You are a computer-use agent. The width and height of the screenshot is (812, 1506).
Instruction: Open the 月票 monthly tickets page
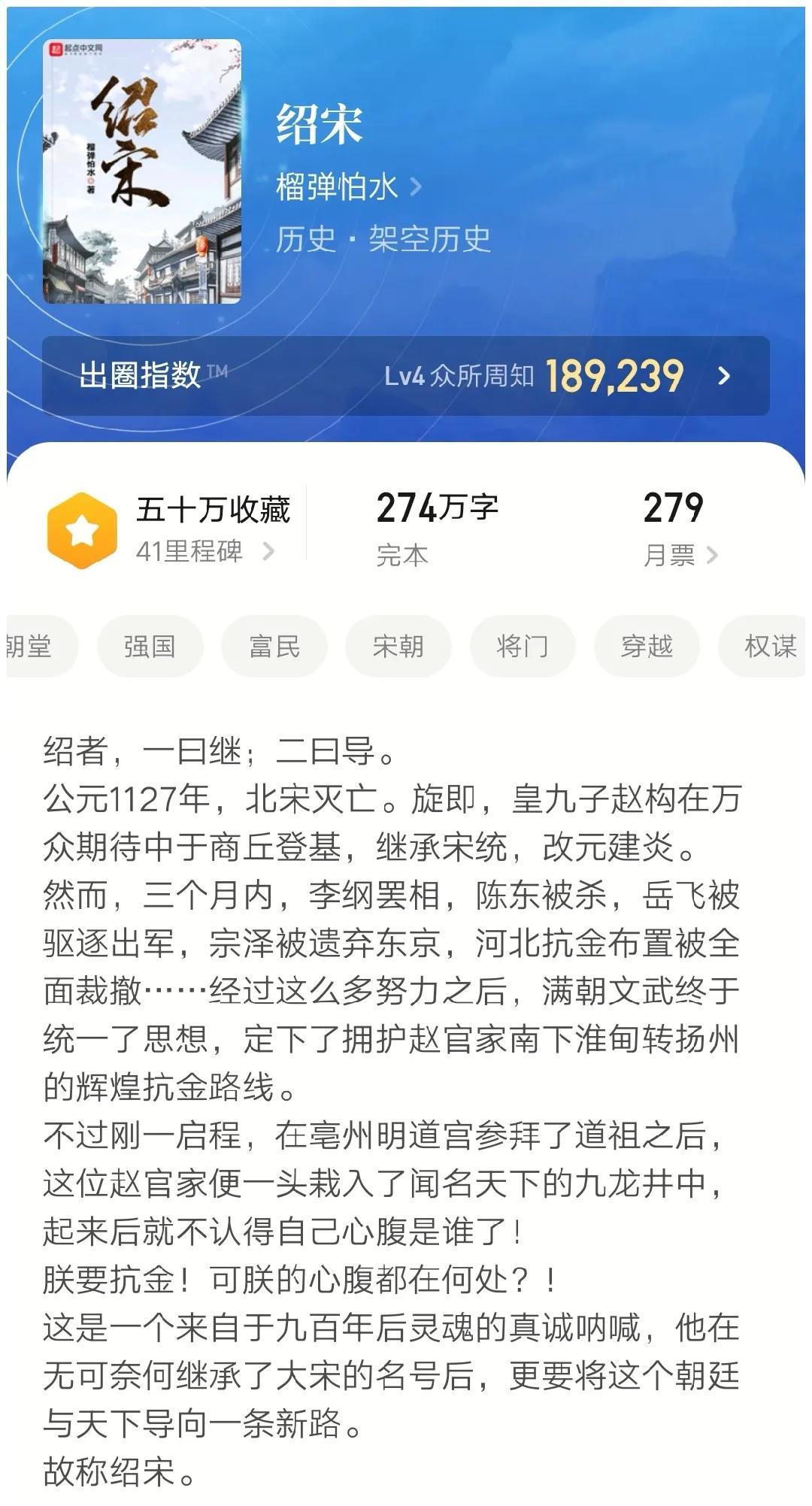click(680, 555)
